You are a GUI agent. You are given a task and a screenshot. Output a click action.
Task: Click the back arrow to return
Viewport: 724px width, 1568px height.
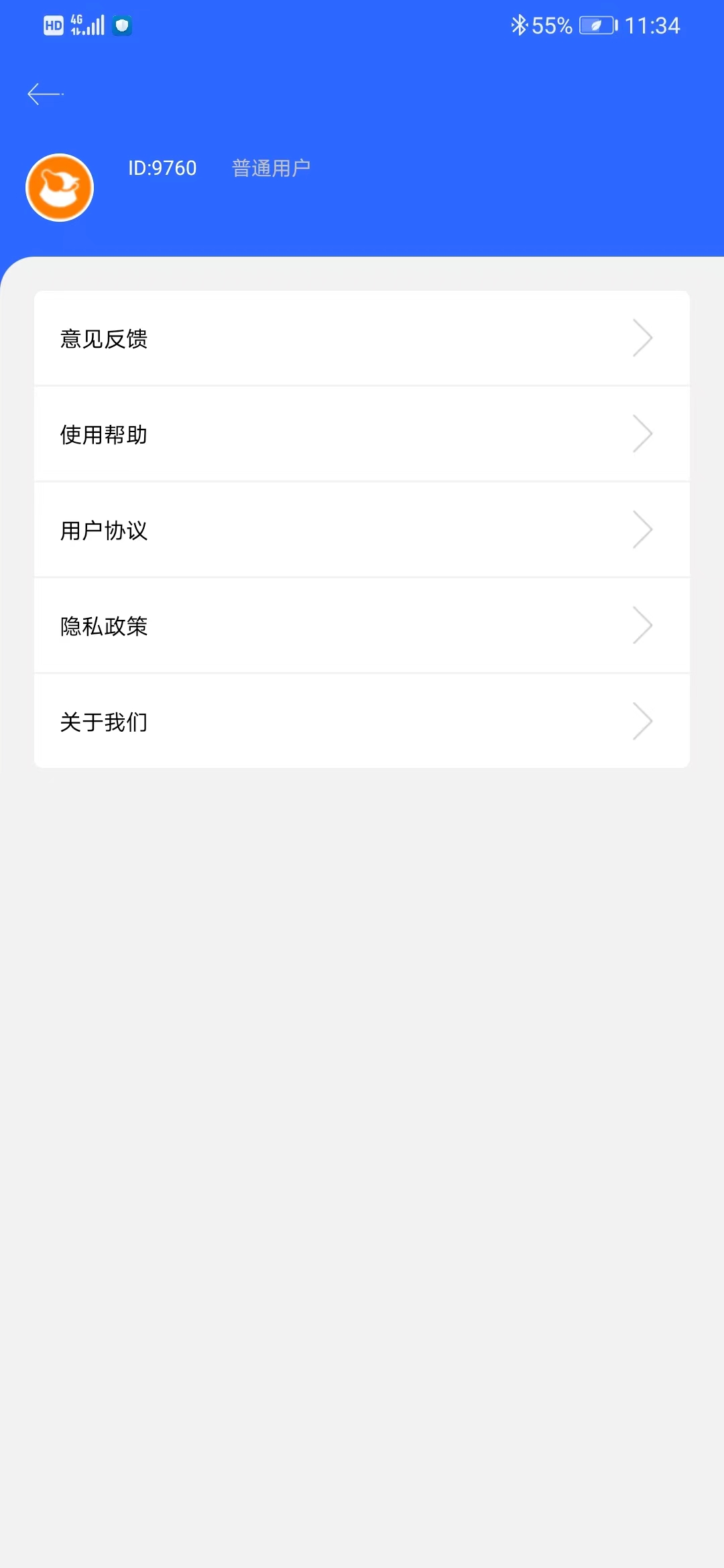click(45, 93)
